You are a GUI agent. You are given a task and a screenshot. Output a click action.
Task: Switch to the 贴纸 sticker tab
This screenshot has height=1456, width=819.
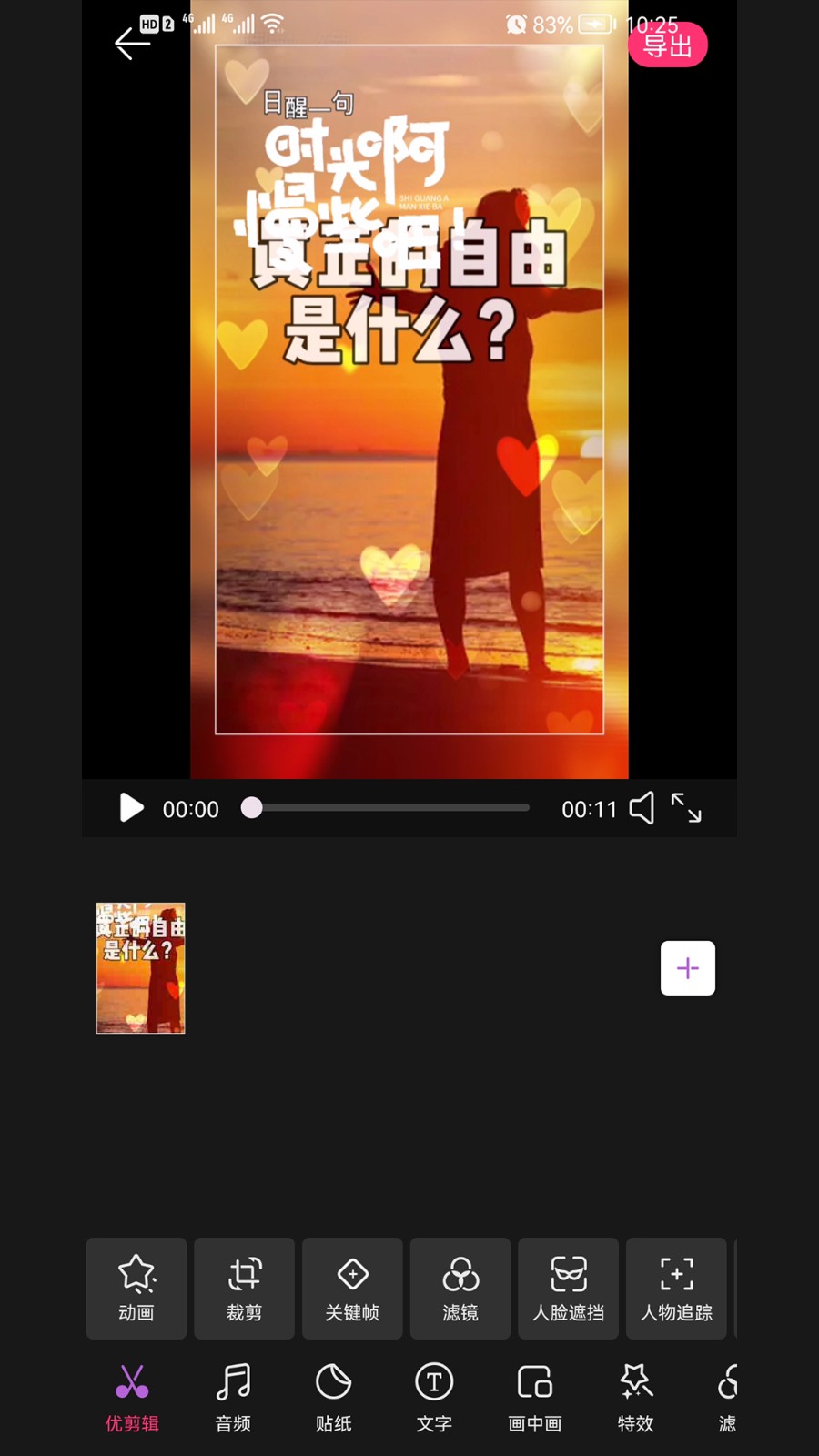333,1399
